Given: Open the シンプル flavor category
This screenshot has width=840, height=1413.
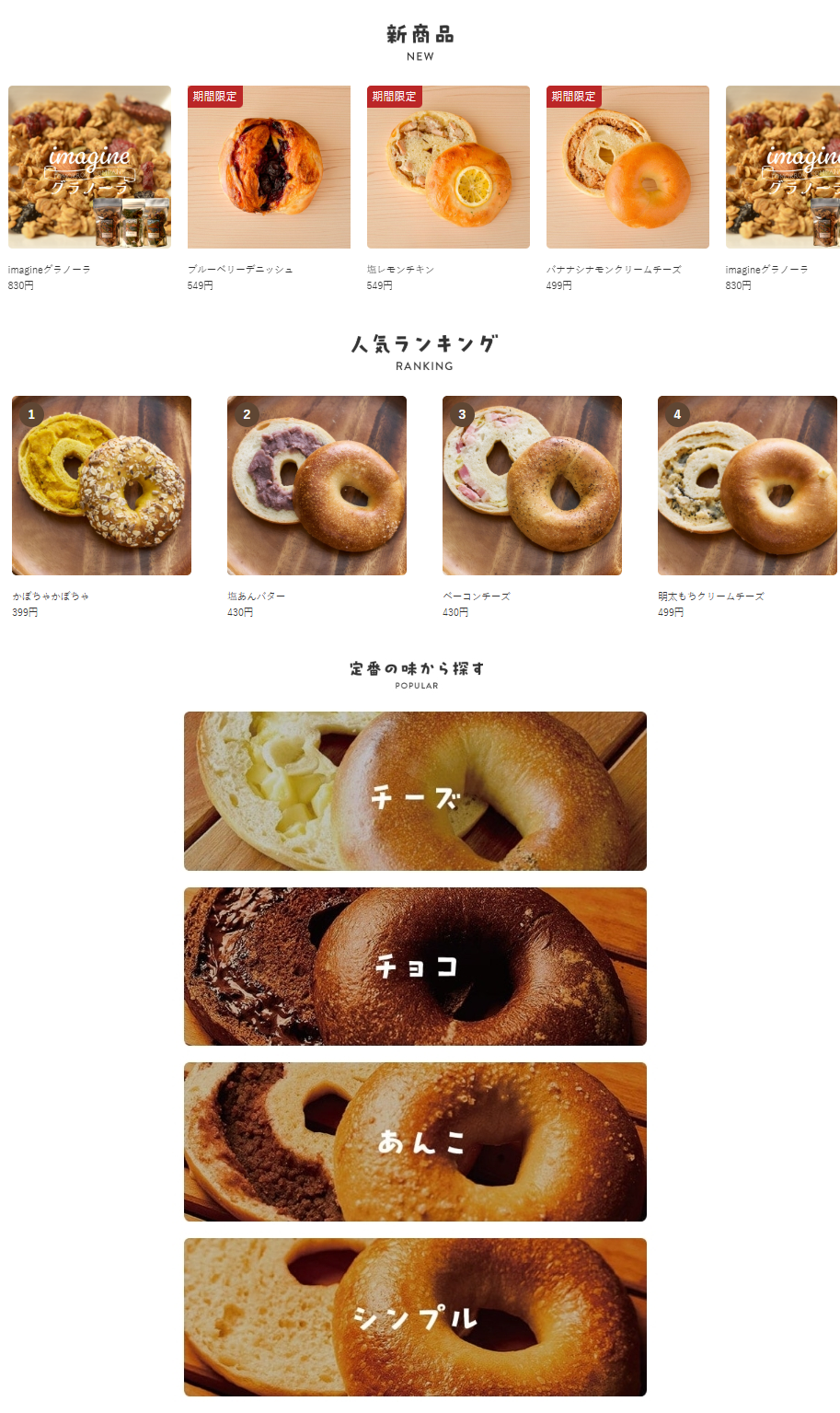Looking at the screenshot, I should point(415,1317).
